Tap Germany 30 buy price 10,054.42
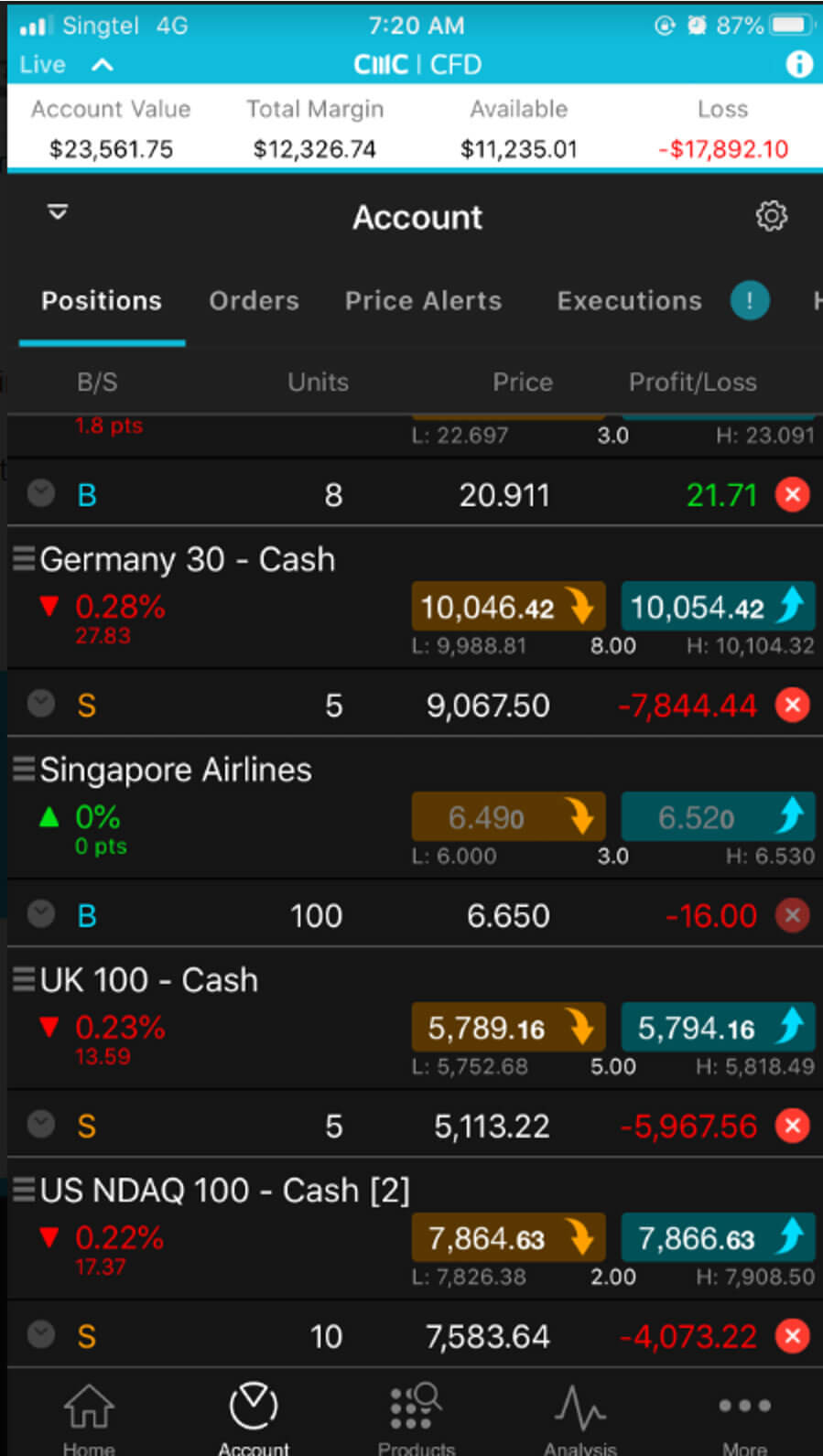The image size is (823, 1456). [718, 607]
